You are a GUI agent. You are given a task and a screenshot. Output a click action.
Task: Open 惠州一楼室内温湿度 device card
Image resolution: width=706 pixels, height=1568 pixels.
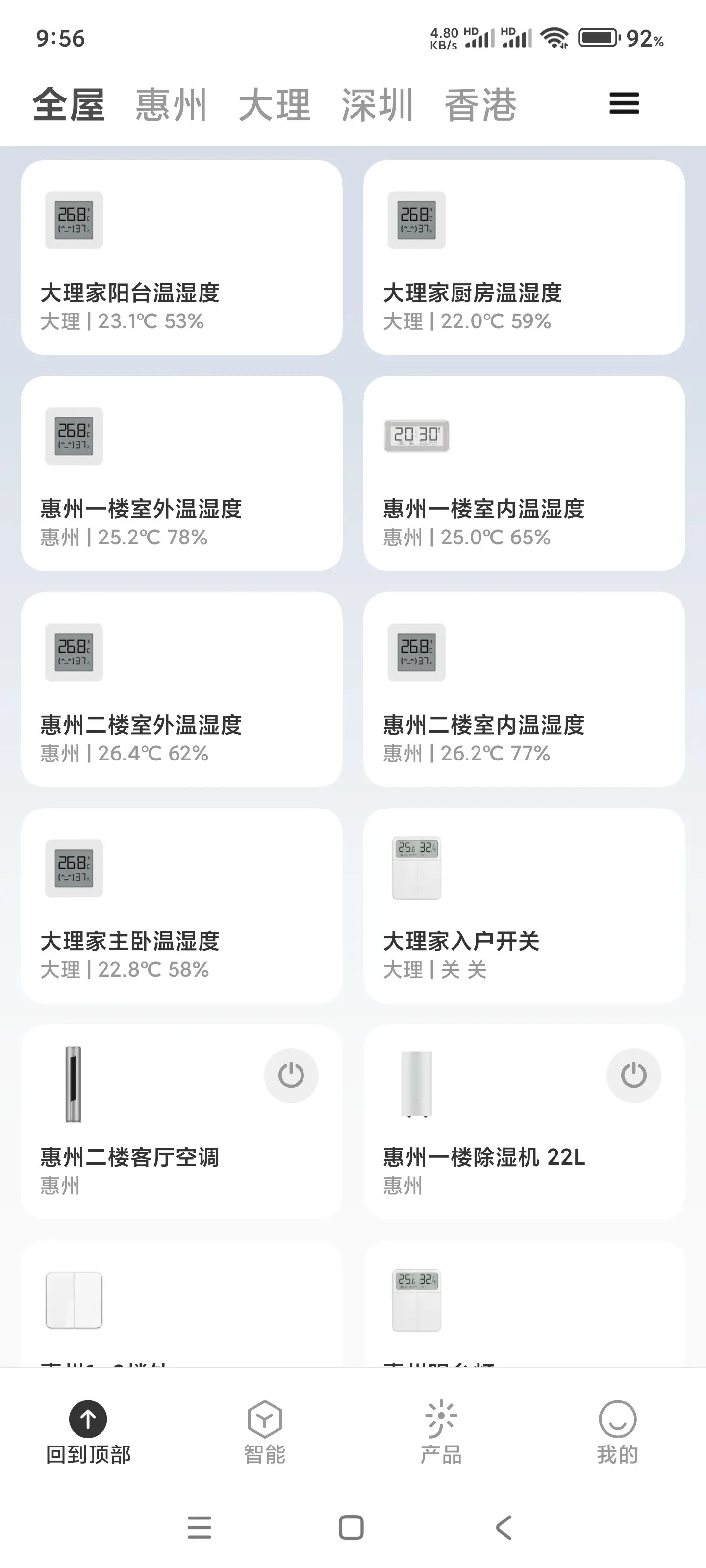pyautogui.click(x=524, y=473)
